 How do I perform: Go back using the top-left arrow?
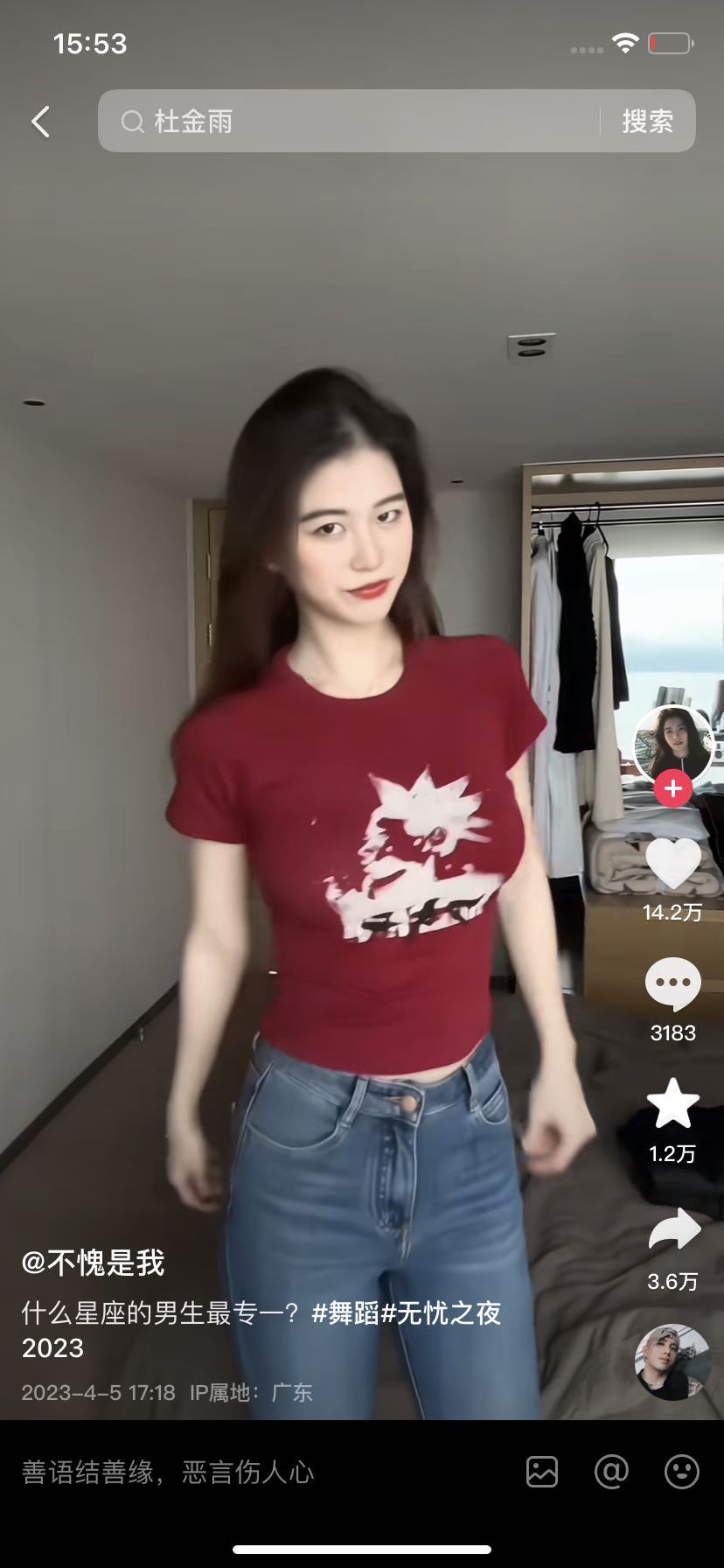(x=40, y=122)
